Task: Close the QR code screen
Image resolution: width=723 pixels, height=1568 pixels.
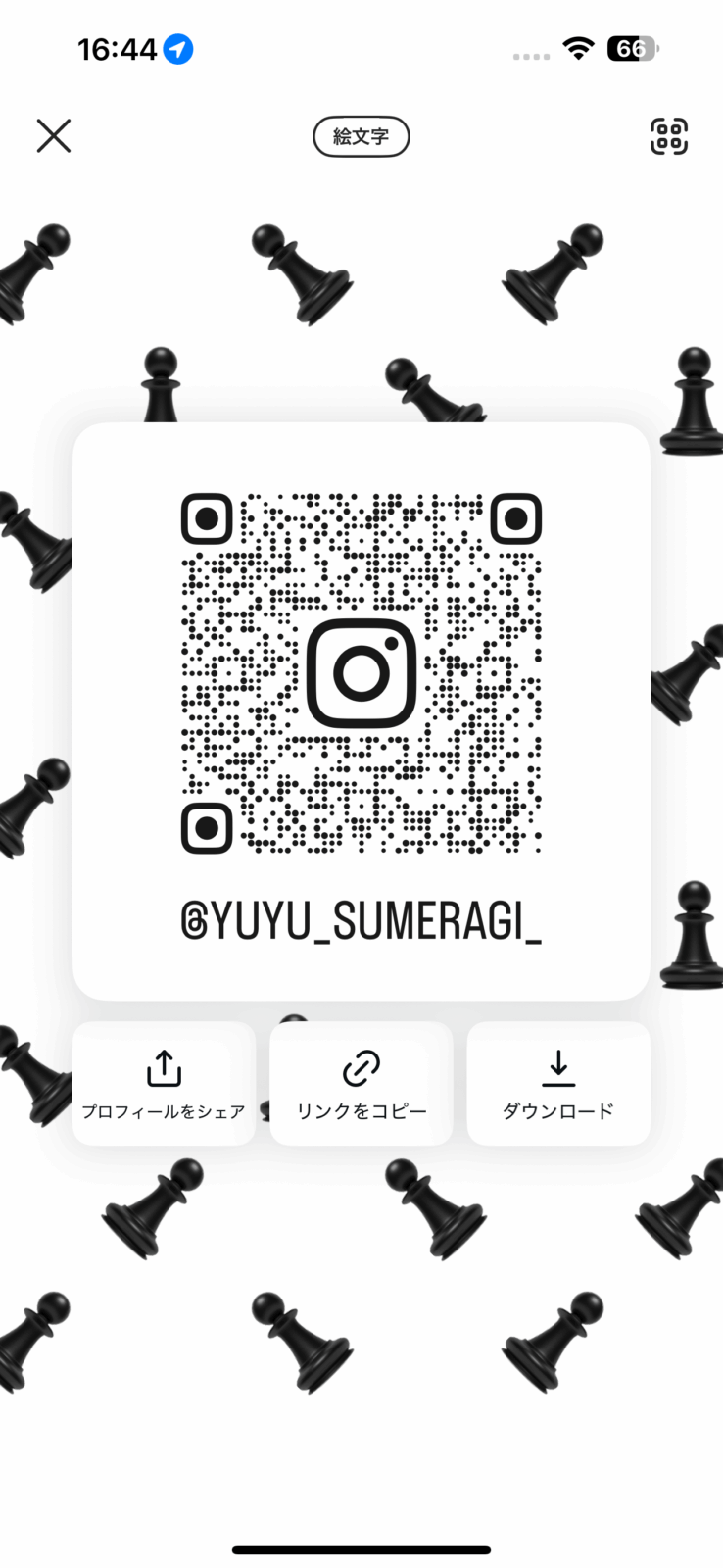Action: 54,136
